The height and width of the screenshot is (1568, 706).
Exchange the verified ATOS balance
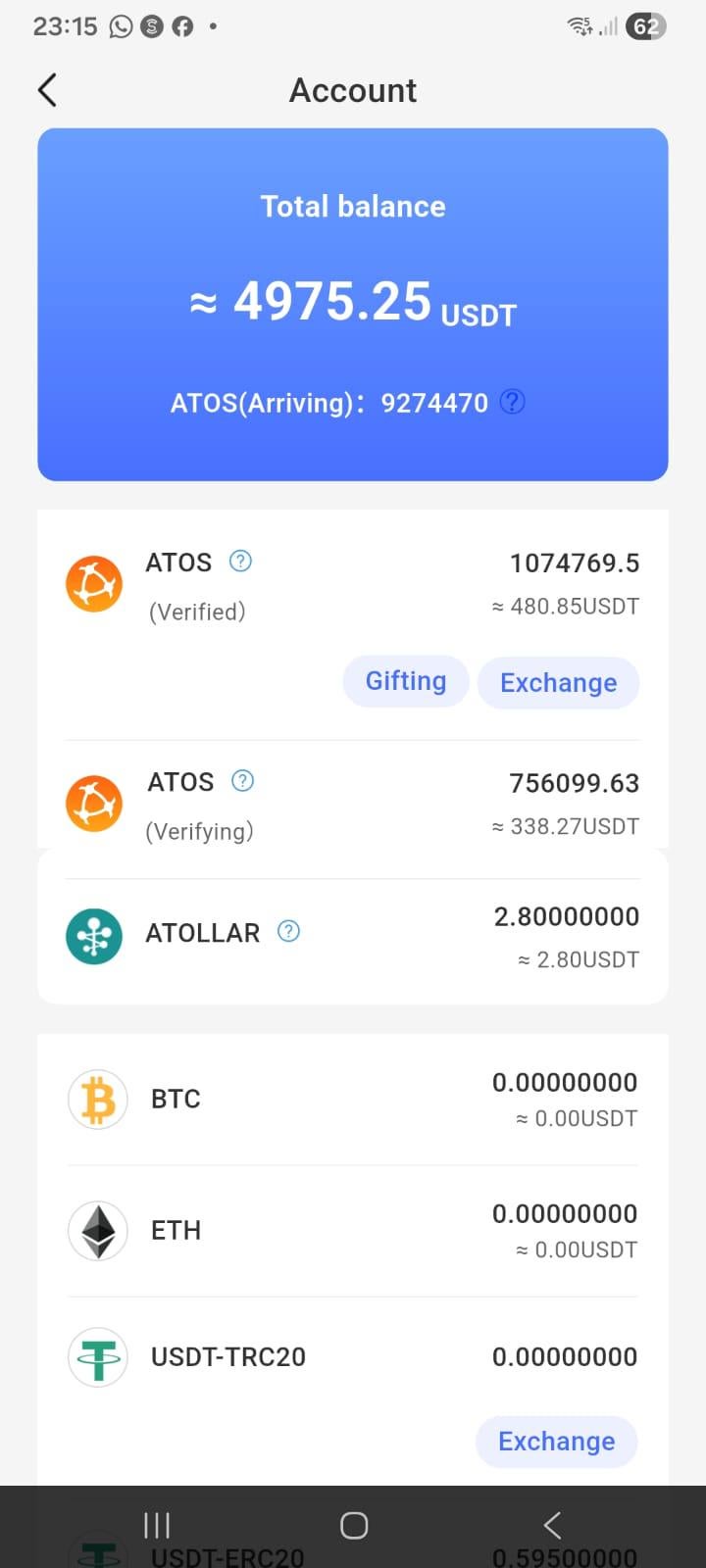[x=558, y=683]
